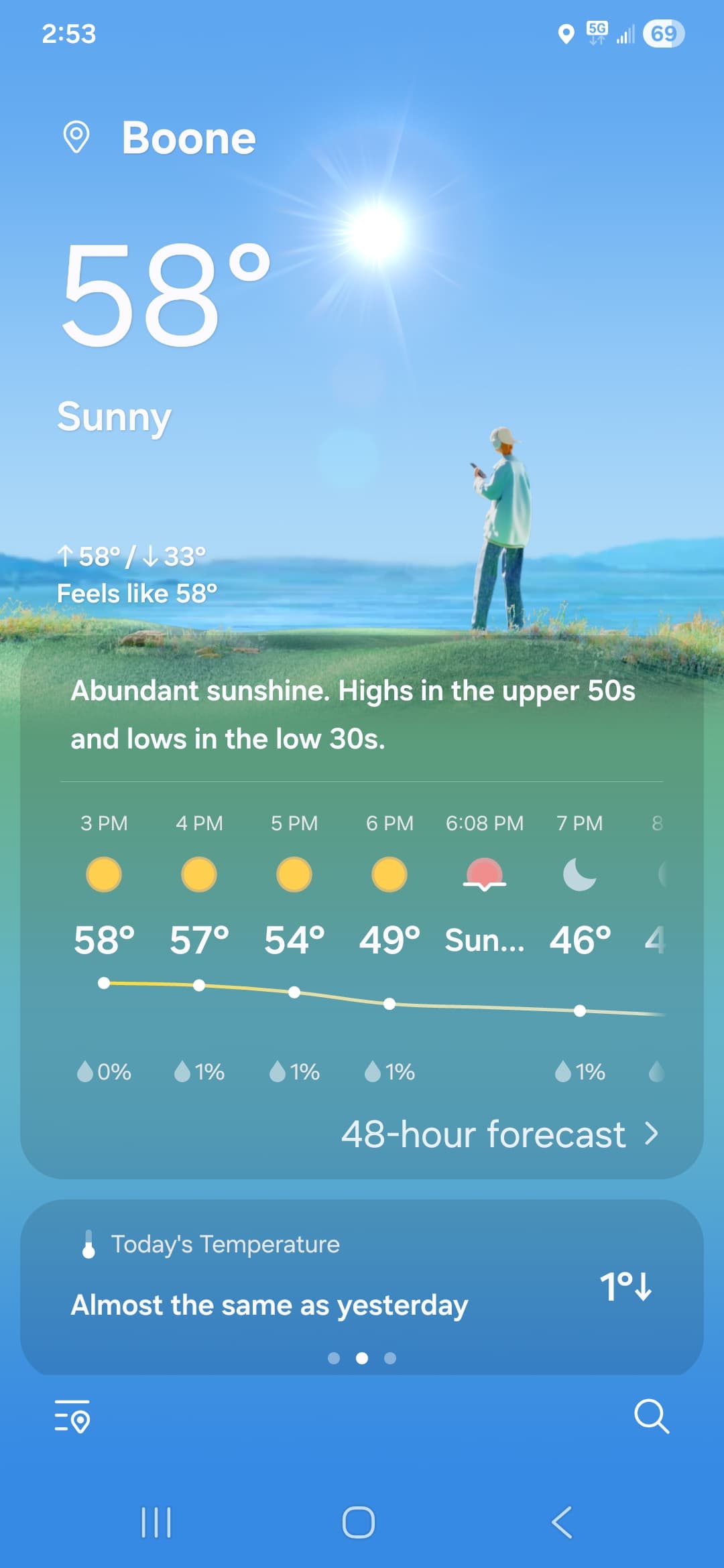724x1568 pixels.
Task: Open the saved locations list icon
Action: (72, 1416)
